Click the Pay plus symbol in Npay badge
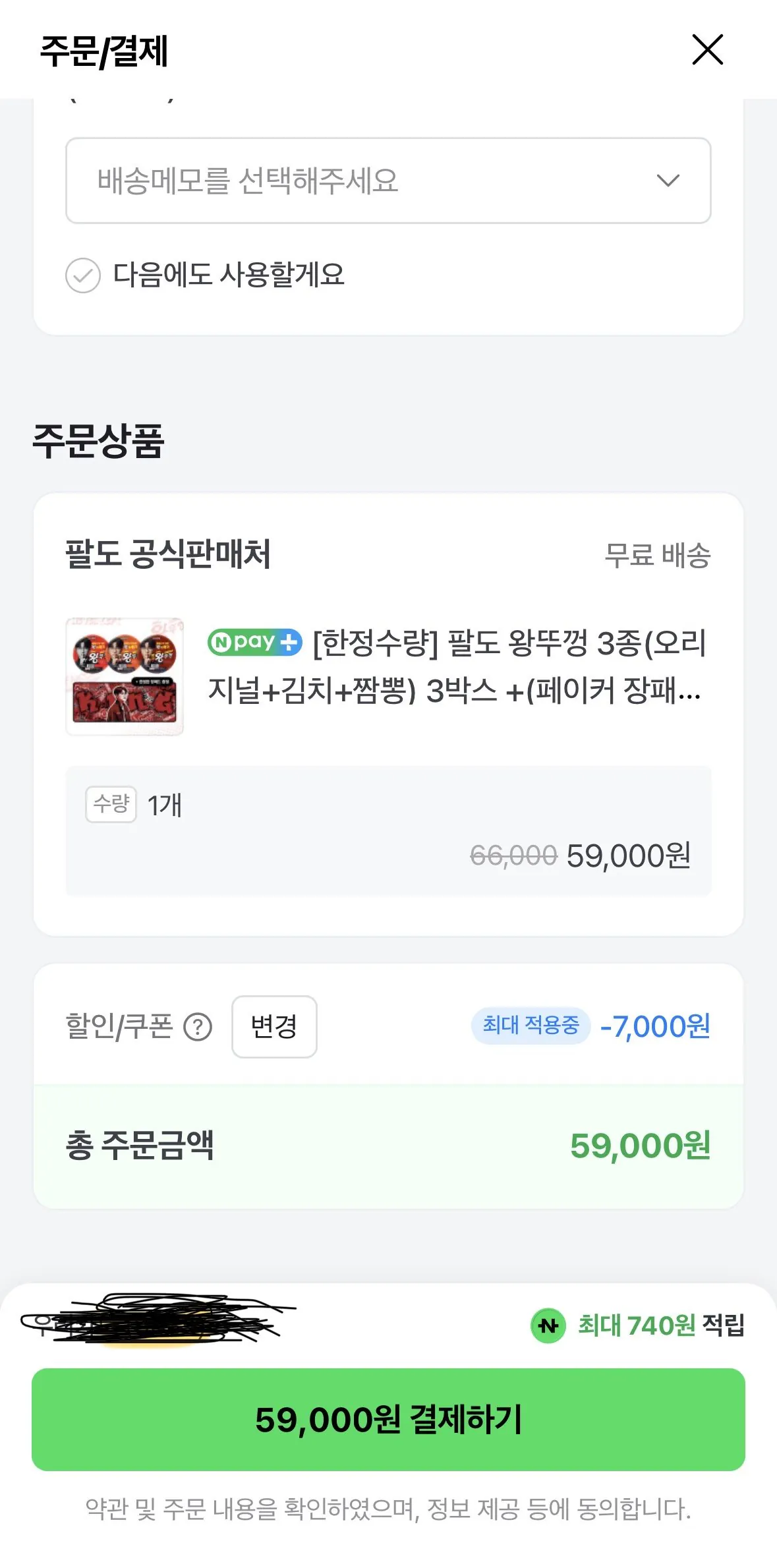 [x=288, y=641]
